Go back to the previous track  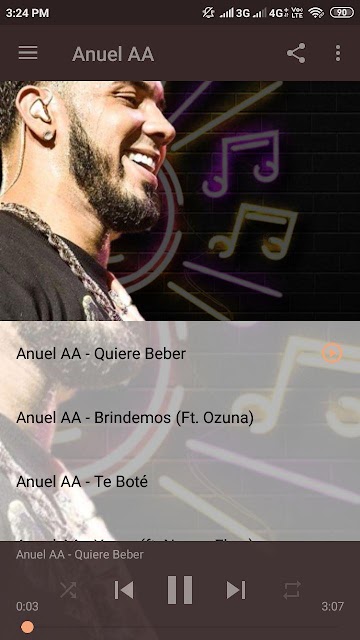click(124, 590)
